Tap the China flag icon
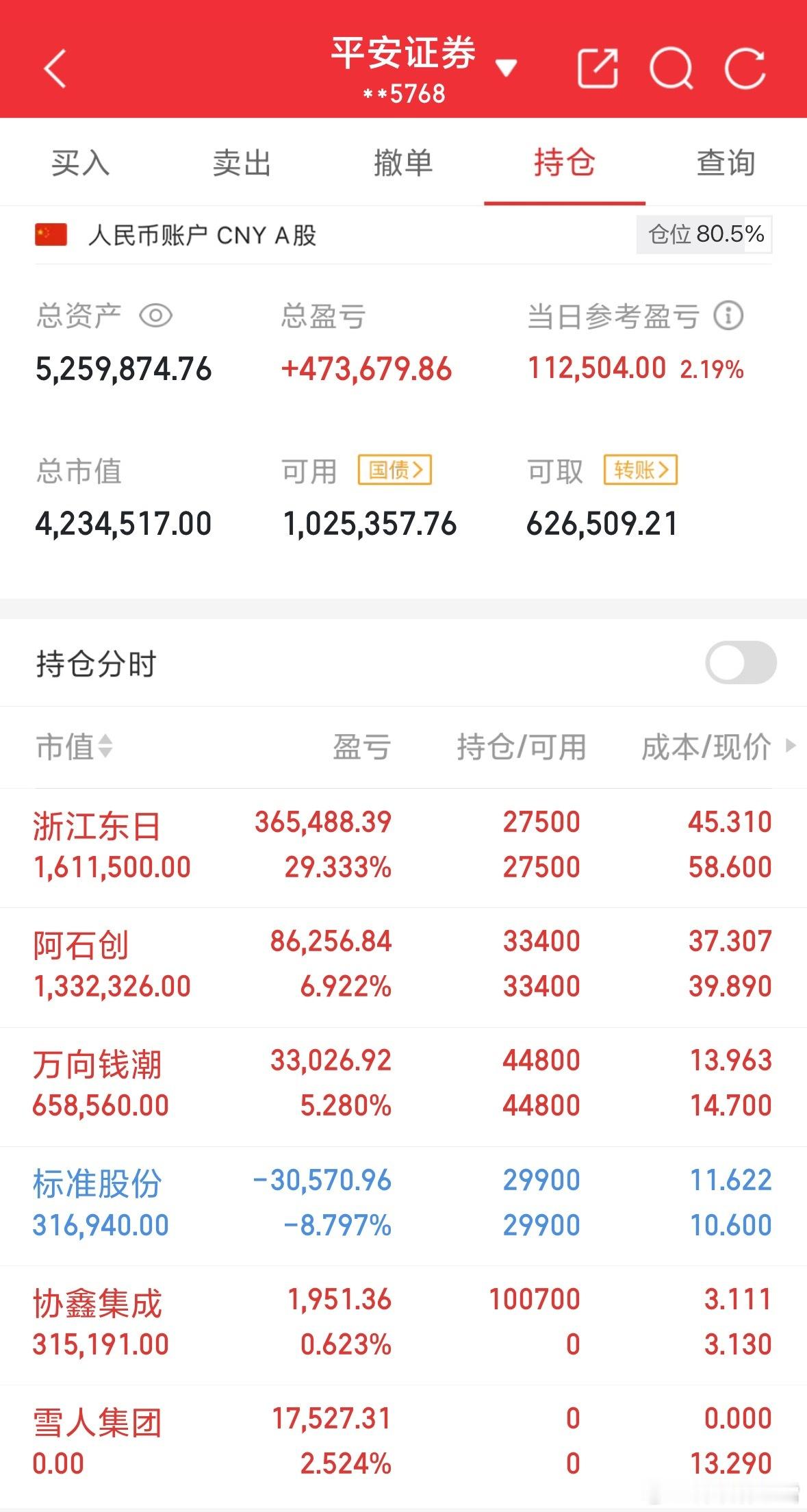807x1512 pixels. [x=51, y=235]
